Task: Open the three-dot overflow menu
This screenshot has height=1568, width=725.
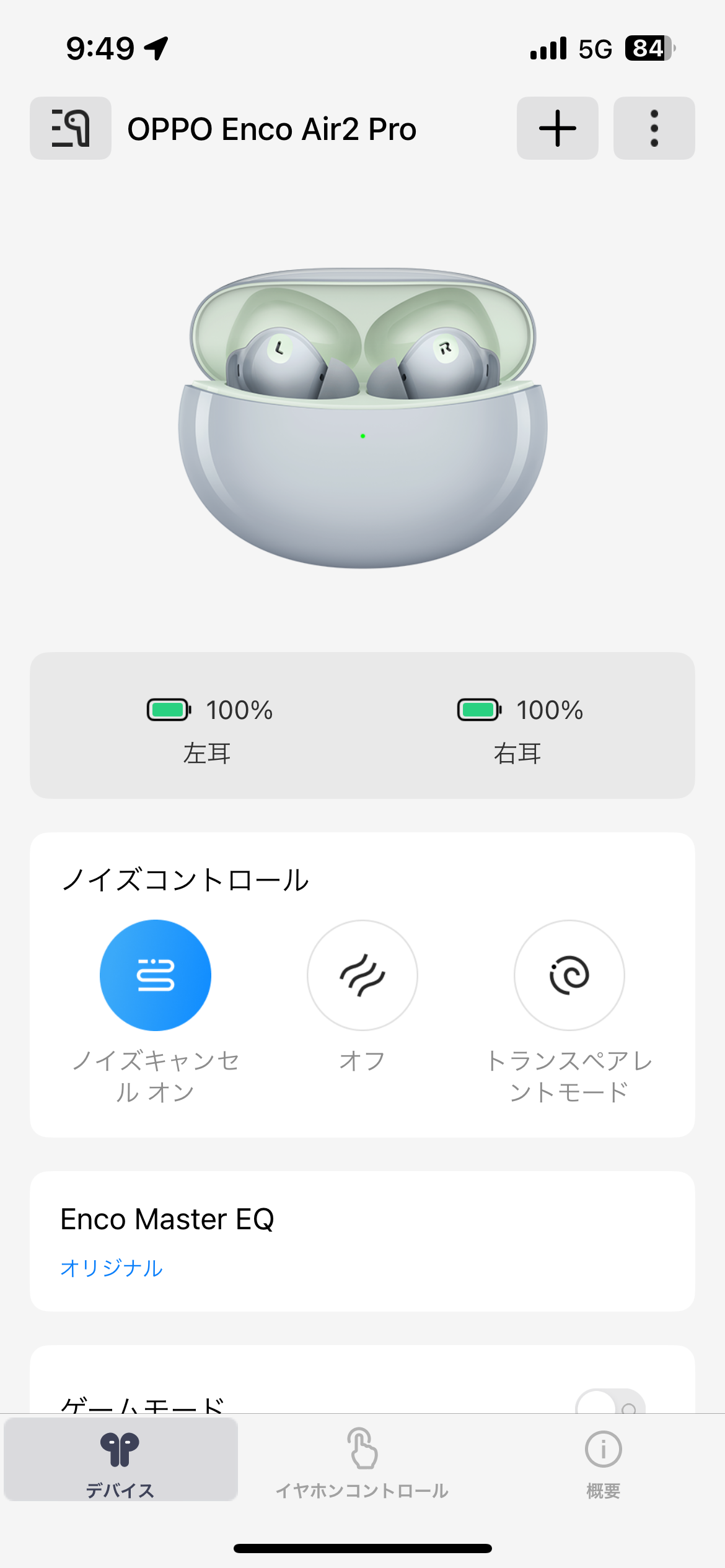Action: (654, 128)
